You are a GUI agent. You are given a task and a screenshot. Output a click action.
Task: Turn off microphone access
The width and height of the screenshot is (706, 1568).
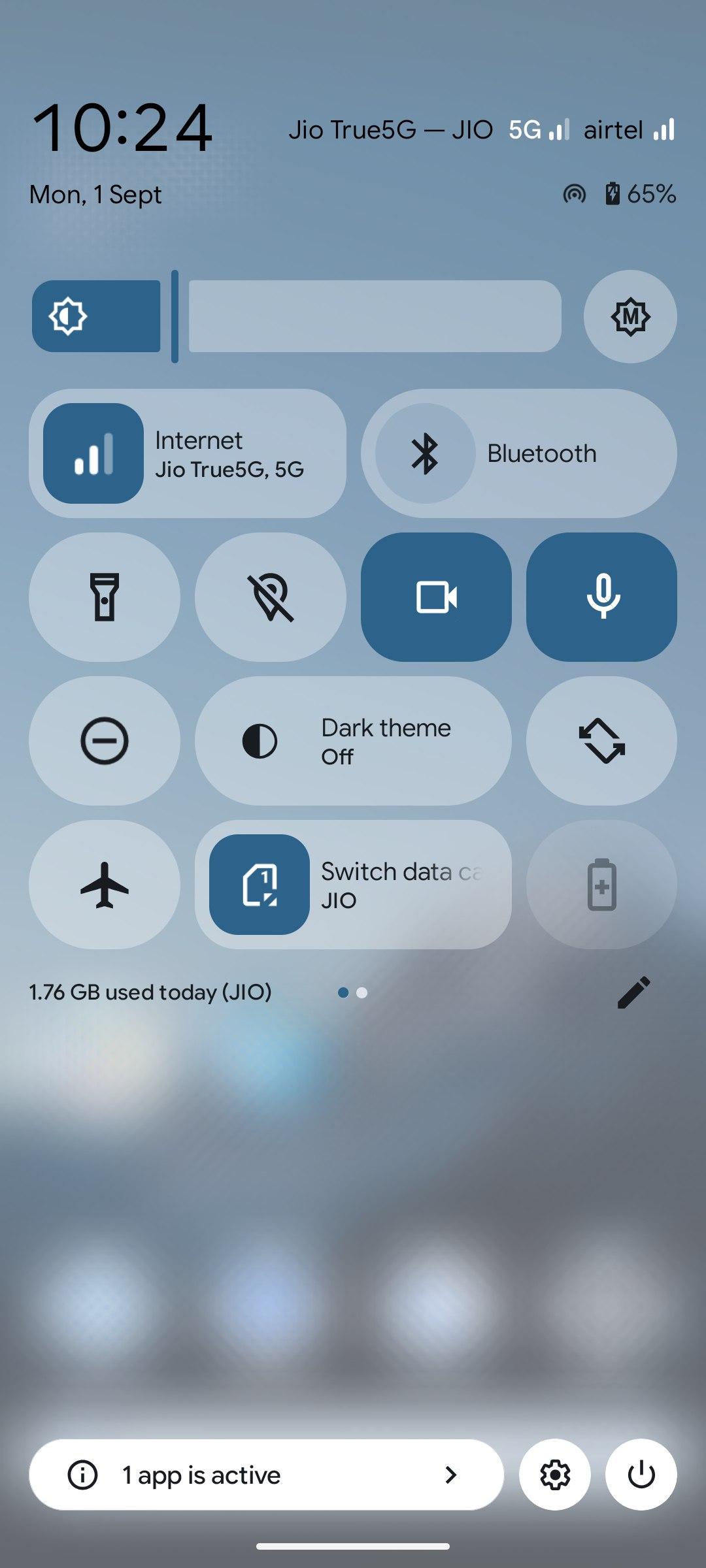[x=601, y=597]
